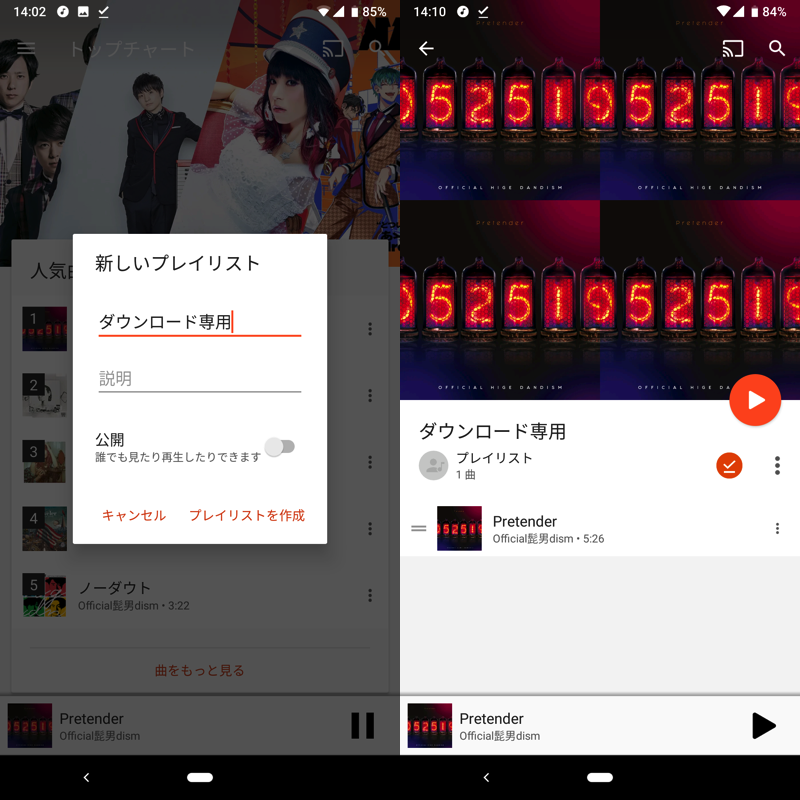Image resolution: width=800 pixels, height=800 pixels.
Task: Go back using the playlist page's back arrow
Action: [x=427, y=48]
